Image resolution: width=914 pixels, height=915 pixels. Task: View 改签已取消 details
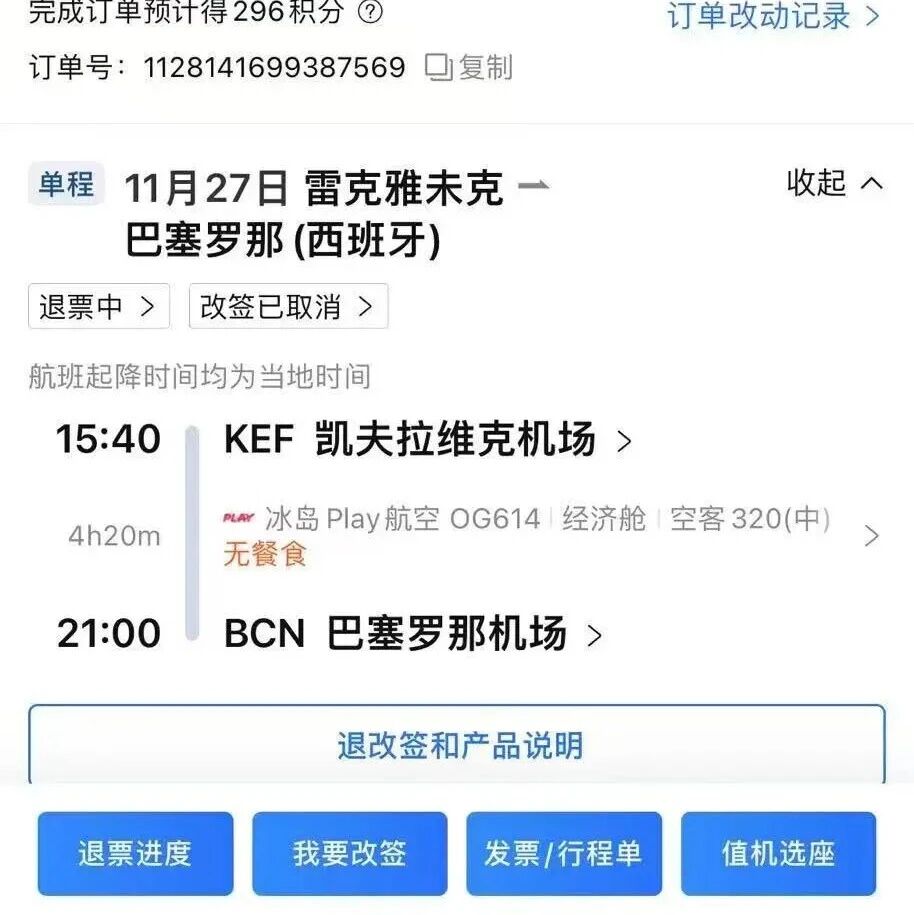(288, 307)
